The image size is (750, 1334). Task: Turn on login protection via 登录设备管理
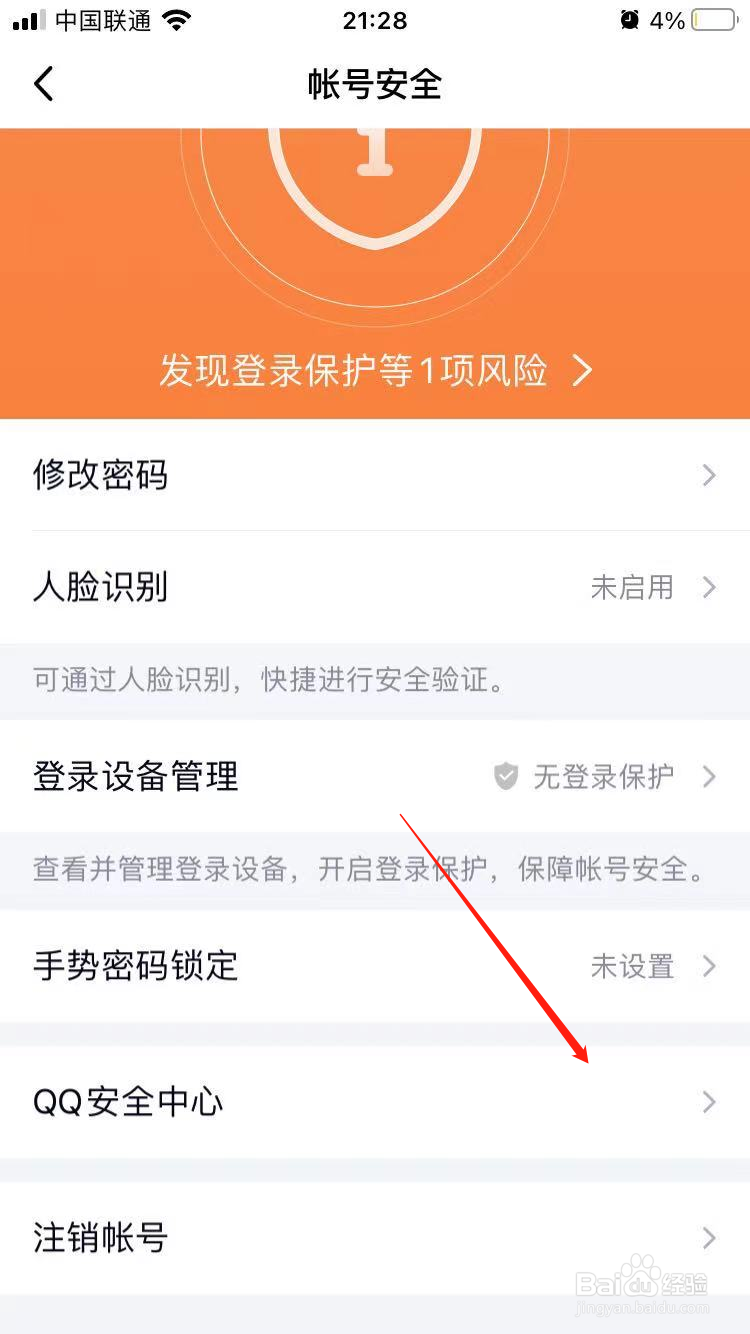[x=375, y=776]
